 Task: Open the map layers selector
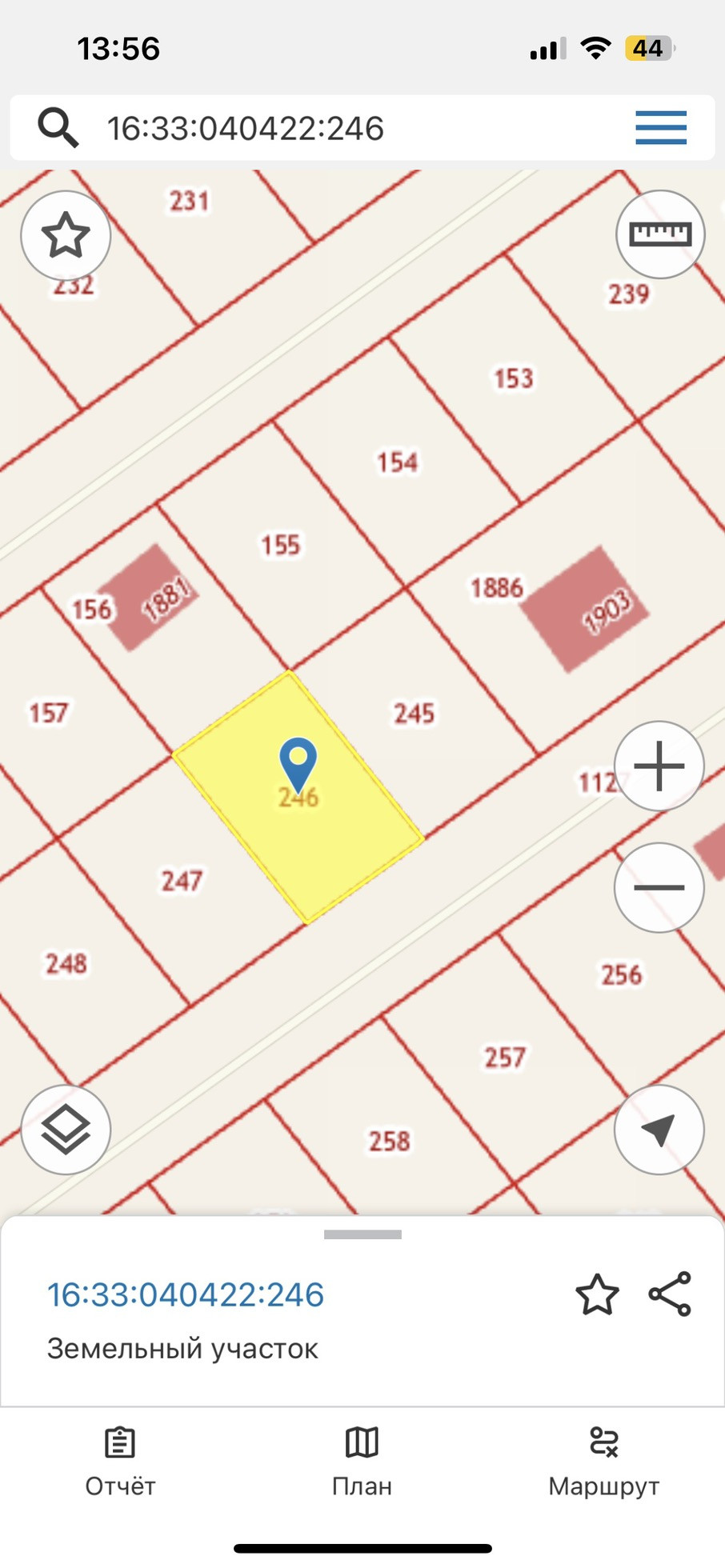click(66, 1129)
